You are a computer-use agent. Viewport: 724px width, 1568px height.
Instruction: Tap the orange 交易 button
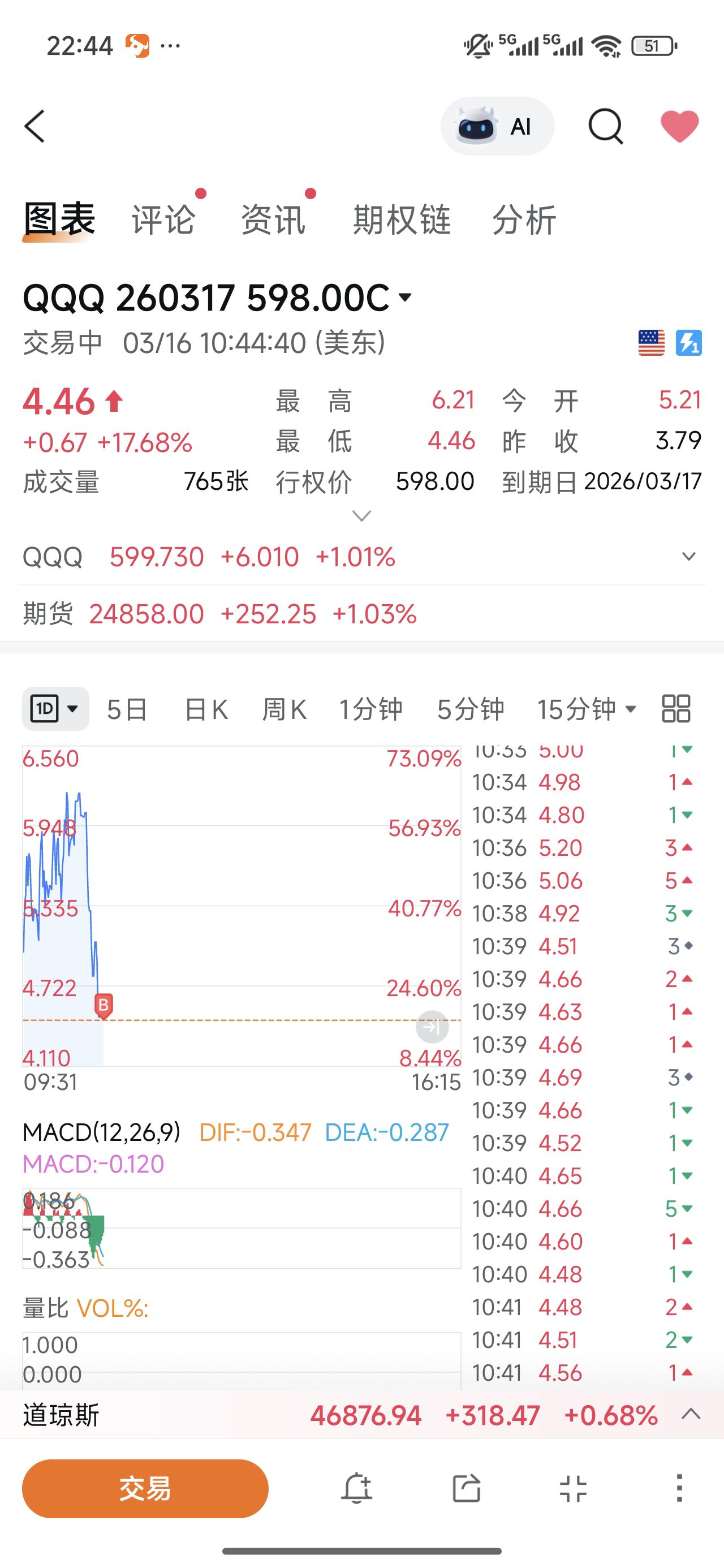(x=145, y=1488)
